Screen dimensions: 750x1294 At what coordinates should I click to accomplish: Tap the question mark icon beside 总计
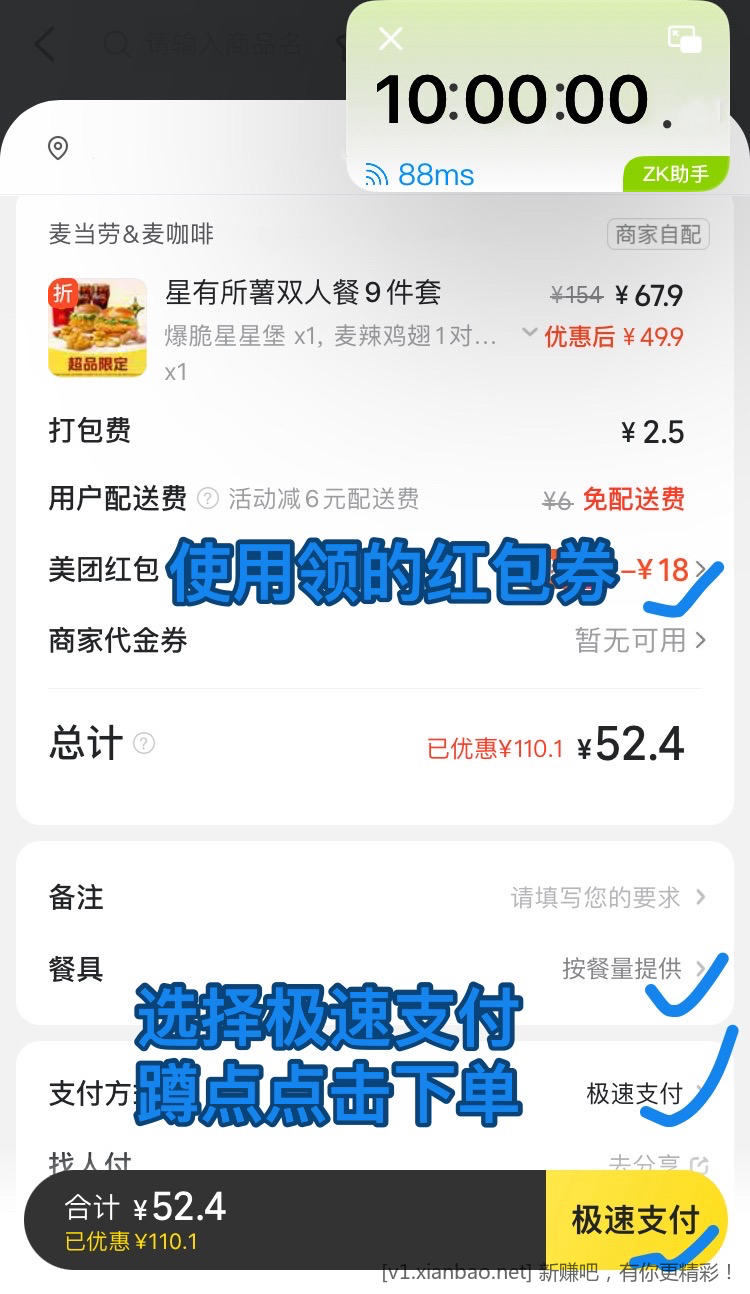tap(143, 744)
